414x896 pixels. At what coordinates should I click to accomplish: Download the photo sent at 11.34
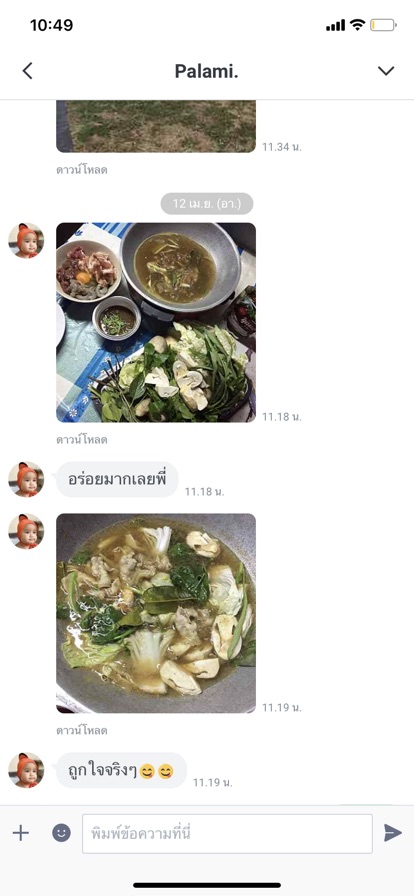(82, 170)
